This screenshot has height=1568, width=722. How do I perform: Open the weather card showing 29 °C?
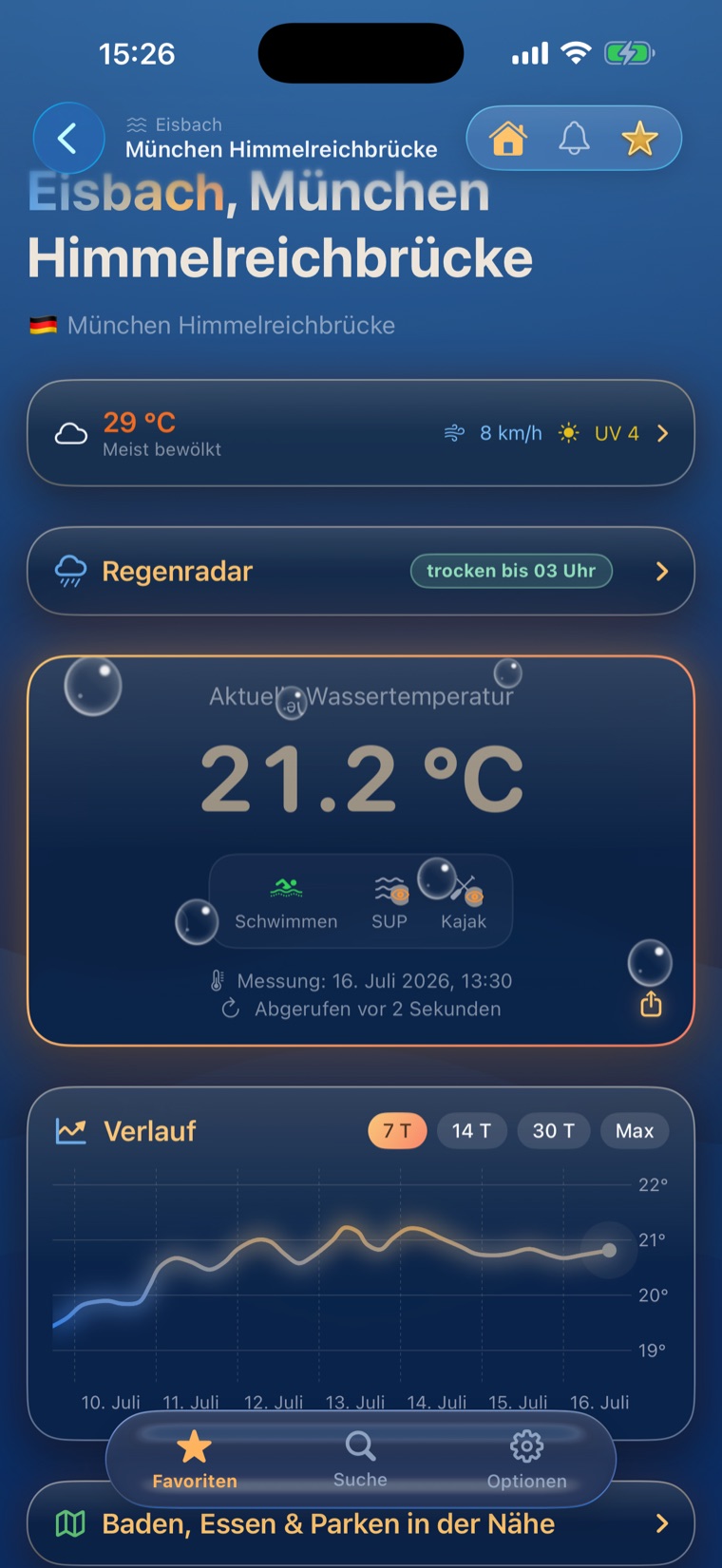tap(361, 433)
